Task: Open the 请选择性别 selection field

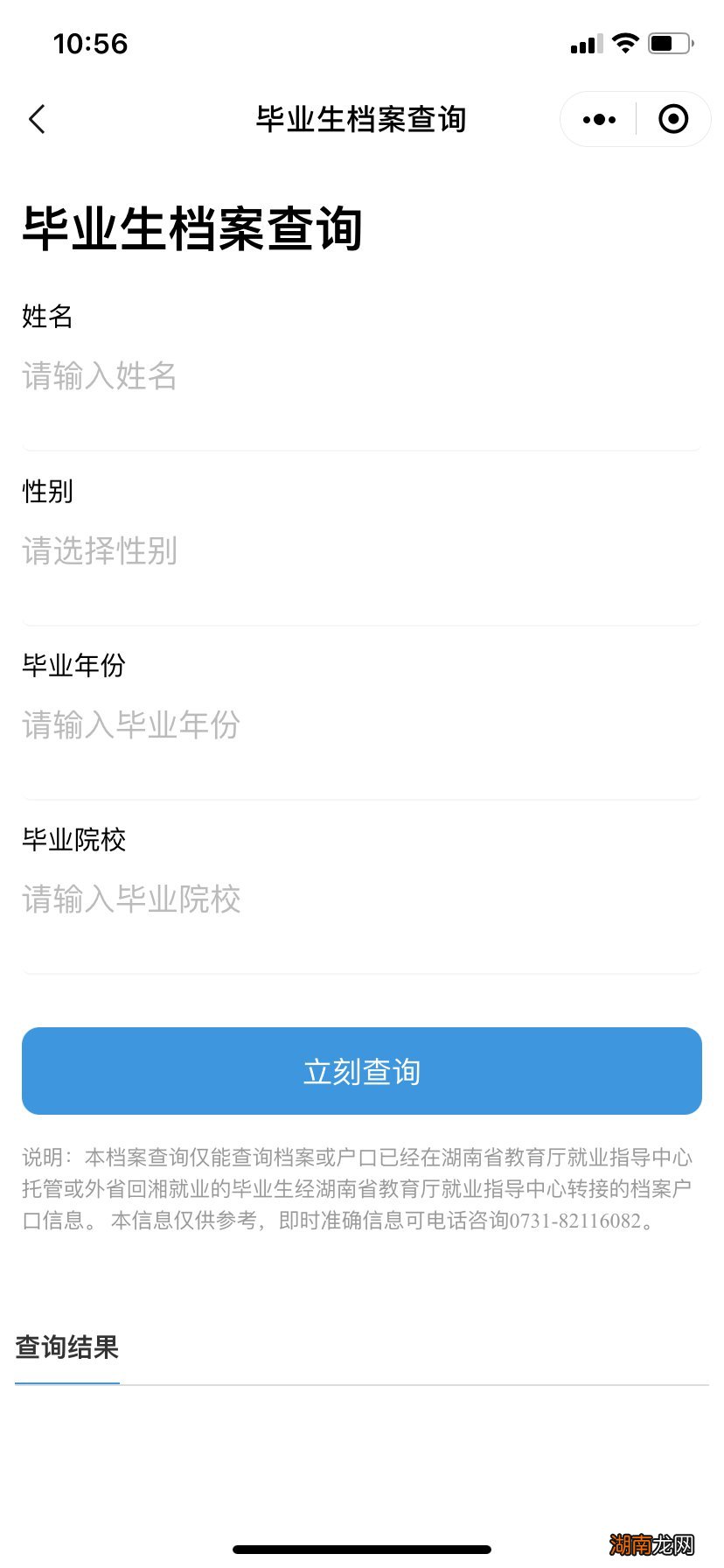Action: click(101, 551)
